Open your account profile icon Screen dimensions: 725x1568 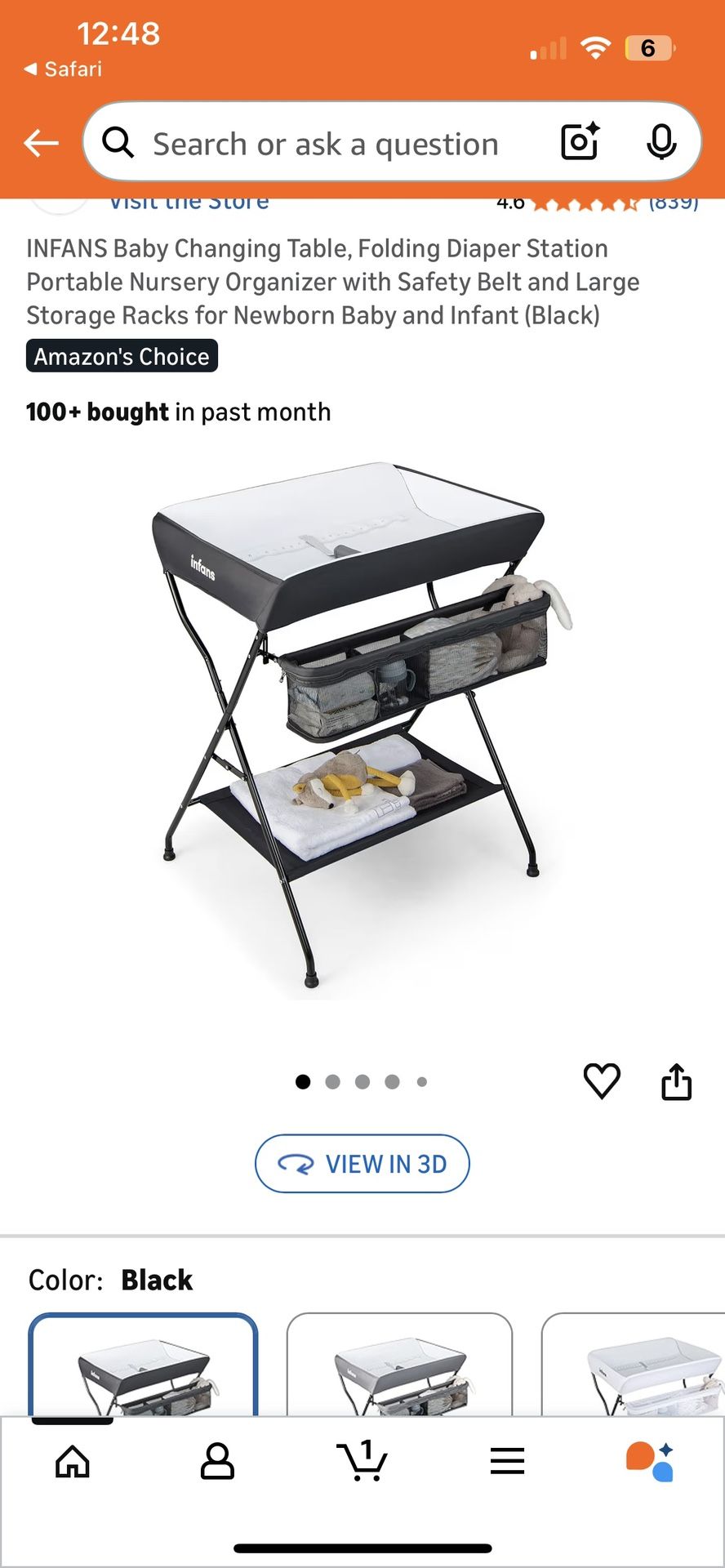[x=217, y=1462]
